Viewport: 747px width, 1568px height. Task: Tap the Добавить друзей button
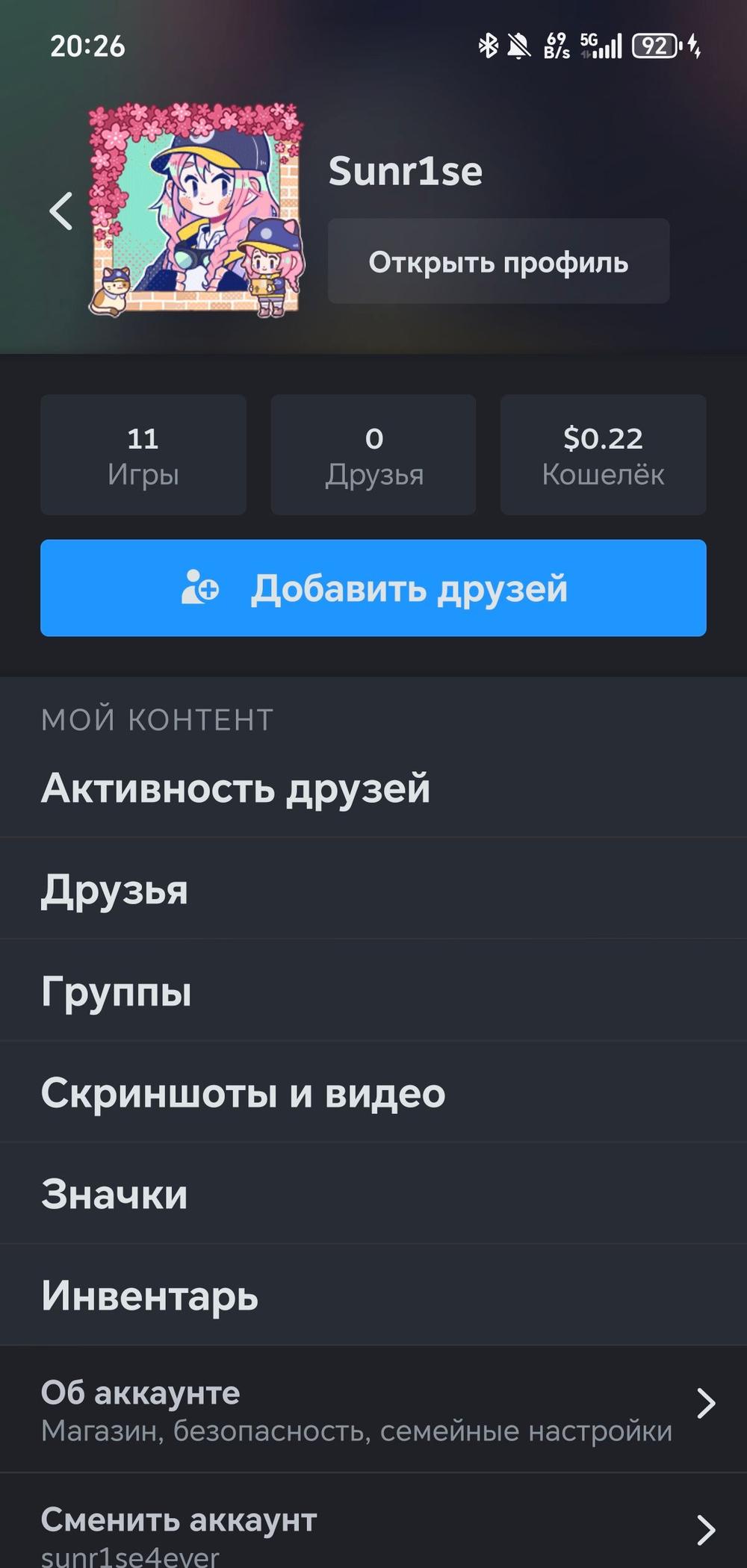tap(373, 588)
